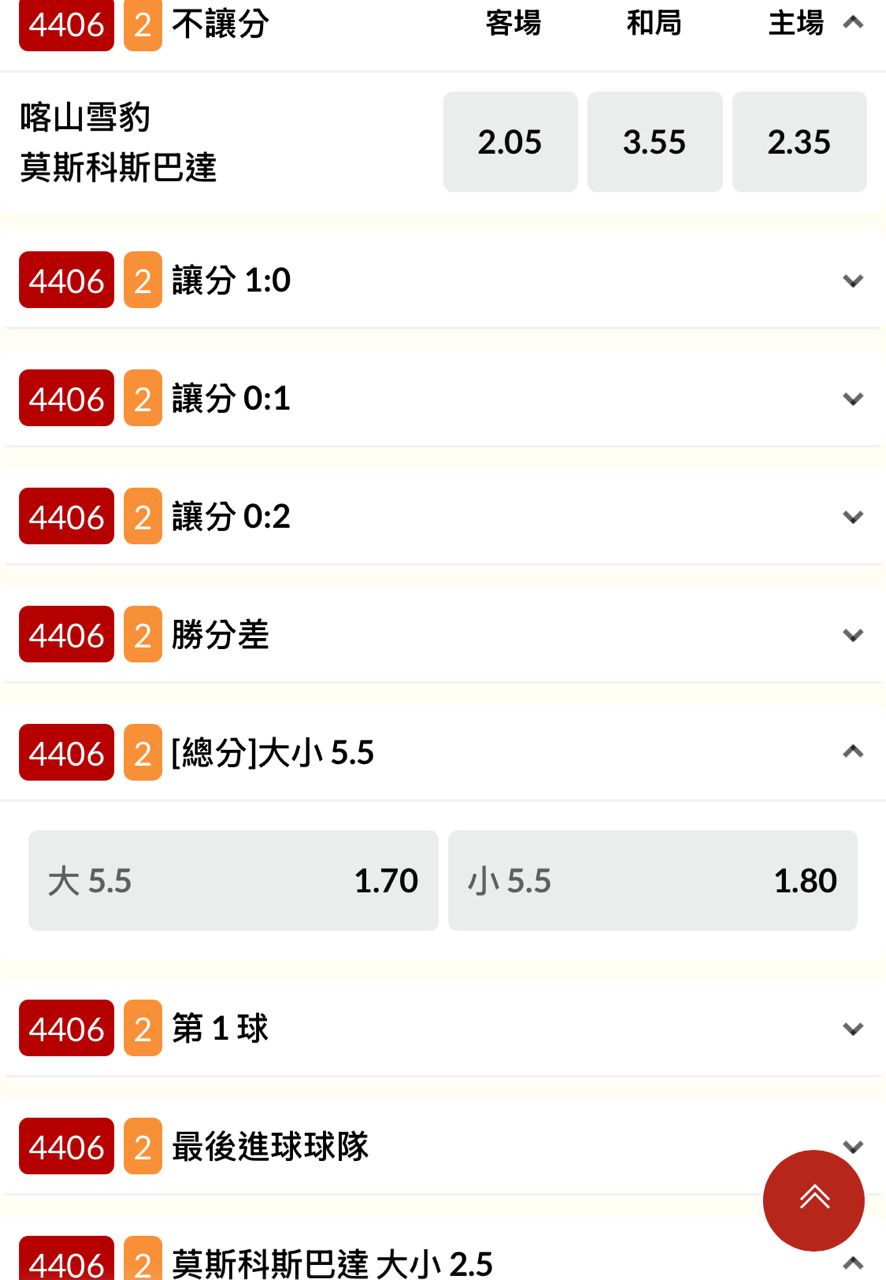Select home win odds 2.35

pyautogui.click(x=799, y=142)
